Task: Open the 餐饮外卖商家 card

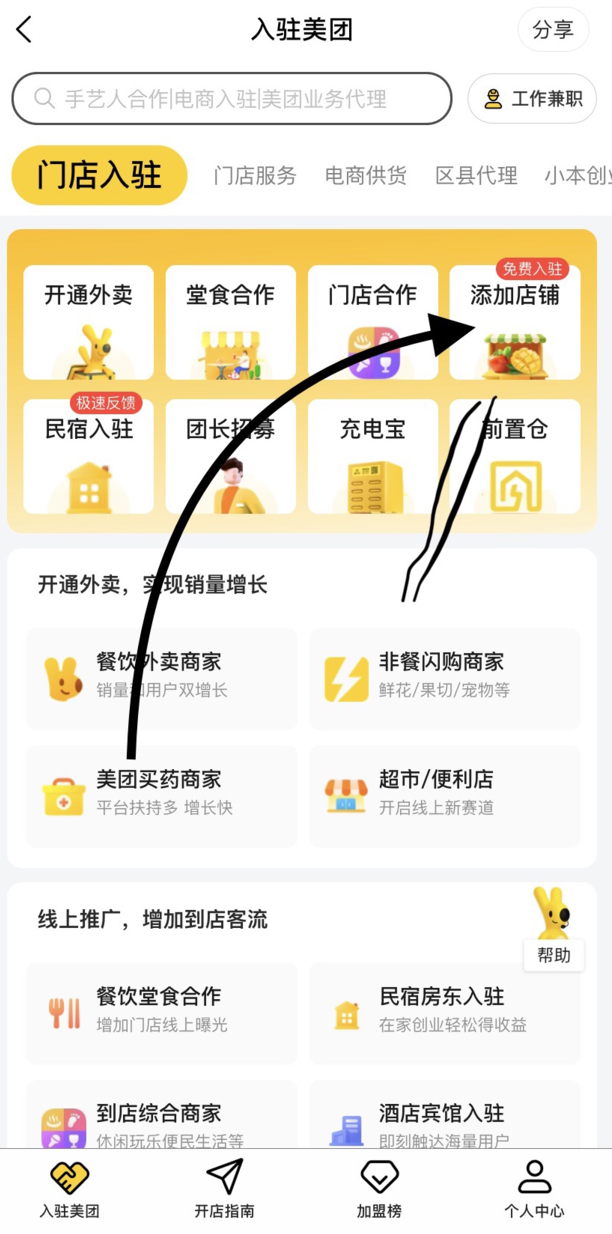Action: 162,678
